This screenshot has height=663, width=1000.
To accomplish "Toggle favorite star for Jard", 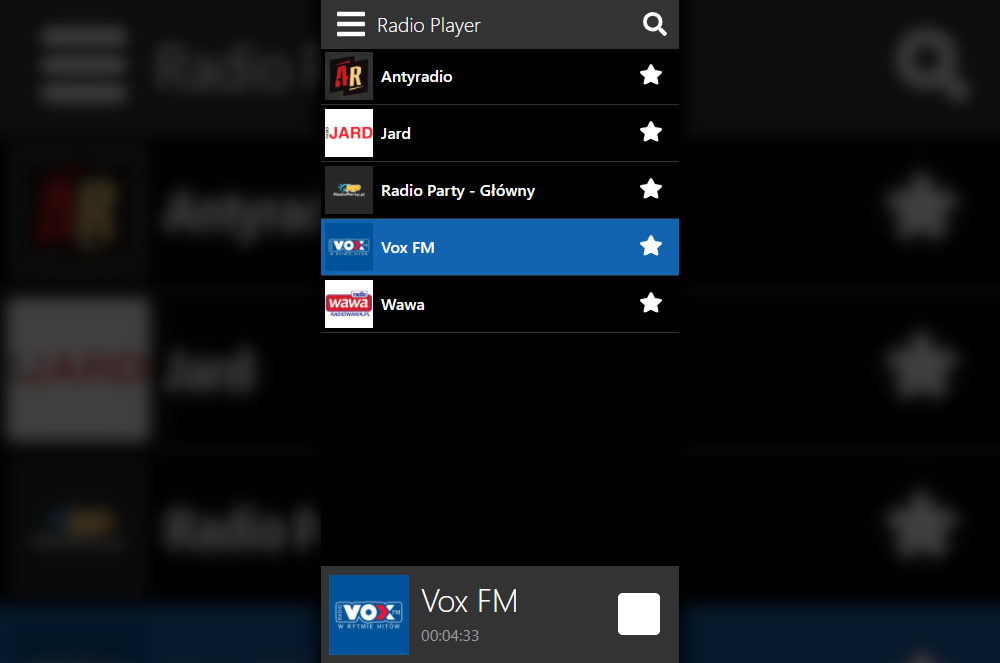I will pyautogui.click(x=651, y=132).
